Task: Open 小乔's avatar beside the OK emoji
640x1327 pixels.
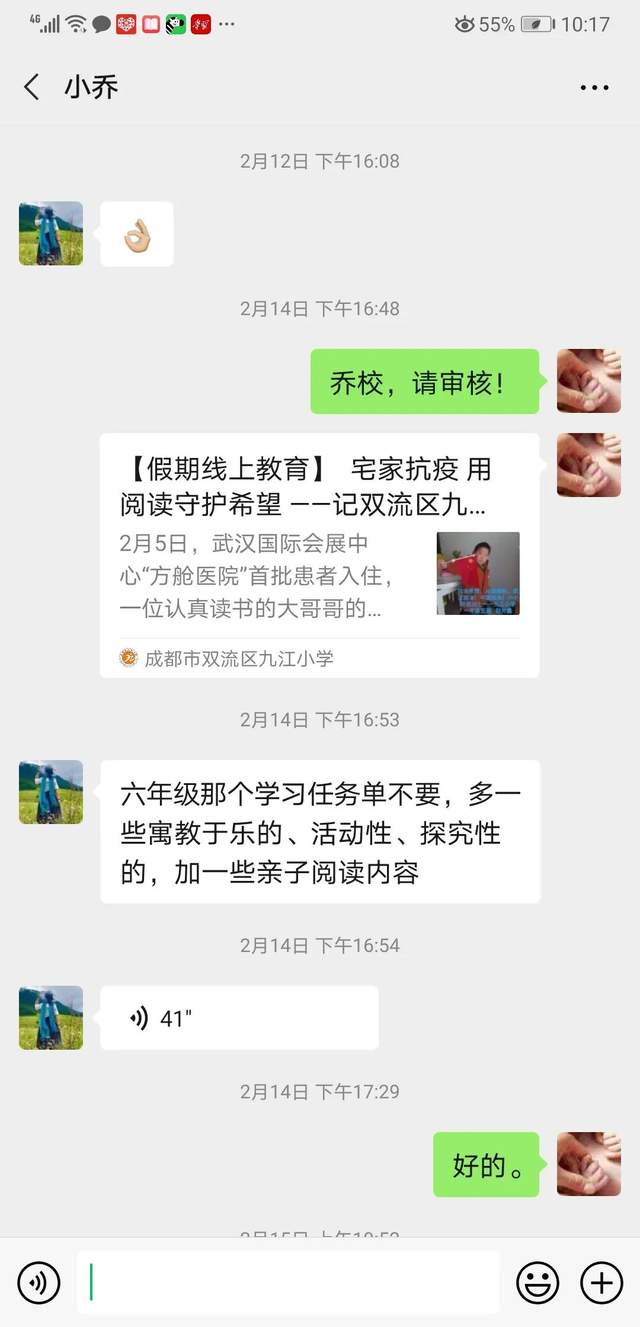Action: click(x=51, y=233)
